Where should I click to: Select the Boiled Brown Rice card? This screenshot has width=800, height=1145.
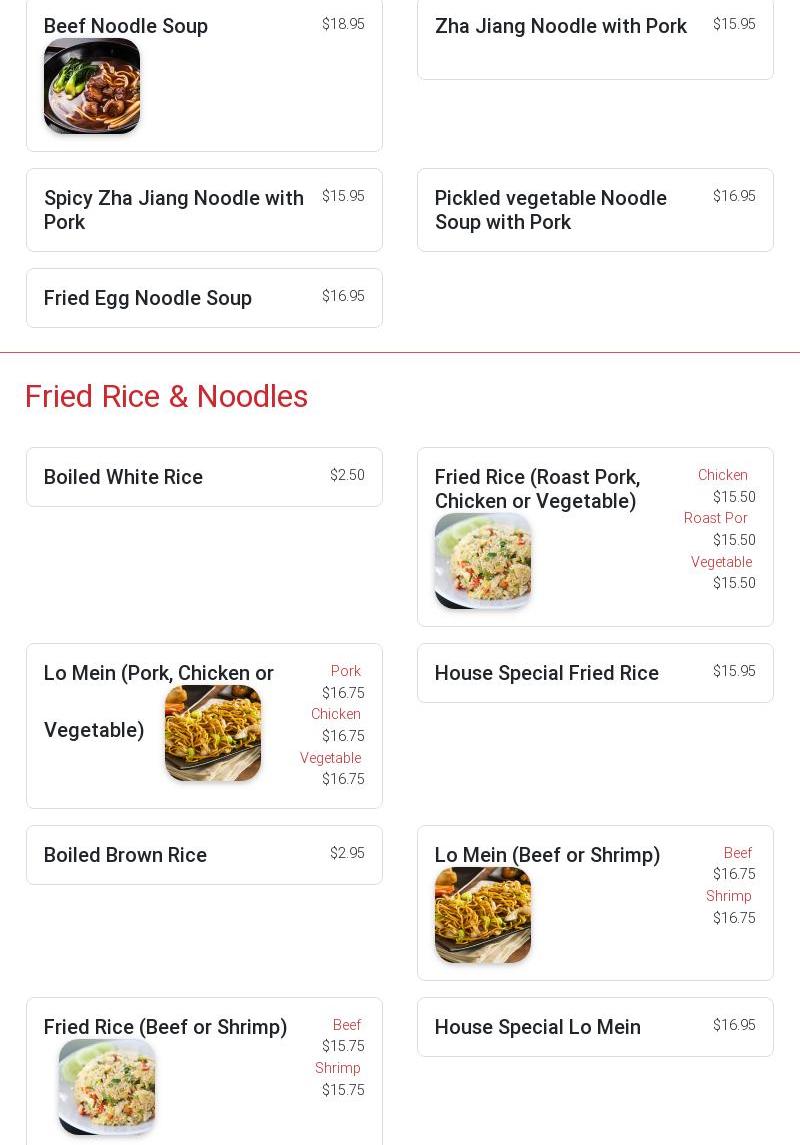pyautogui.click(x=125, y=855)
